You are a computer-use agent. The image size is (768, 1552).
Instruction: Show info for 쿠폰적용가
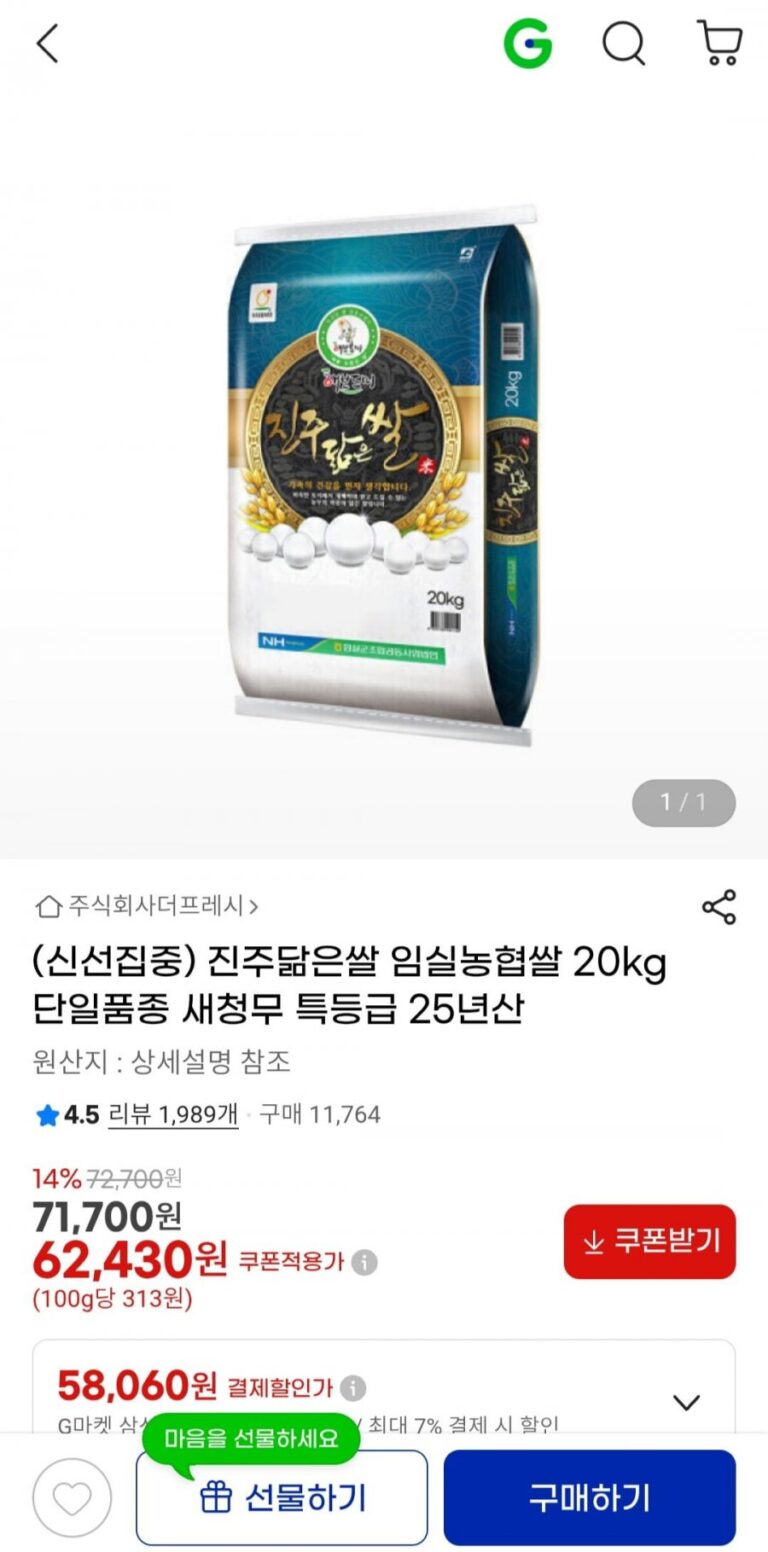pyautogui.click(x=364, y=1262)
